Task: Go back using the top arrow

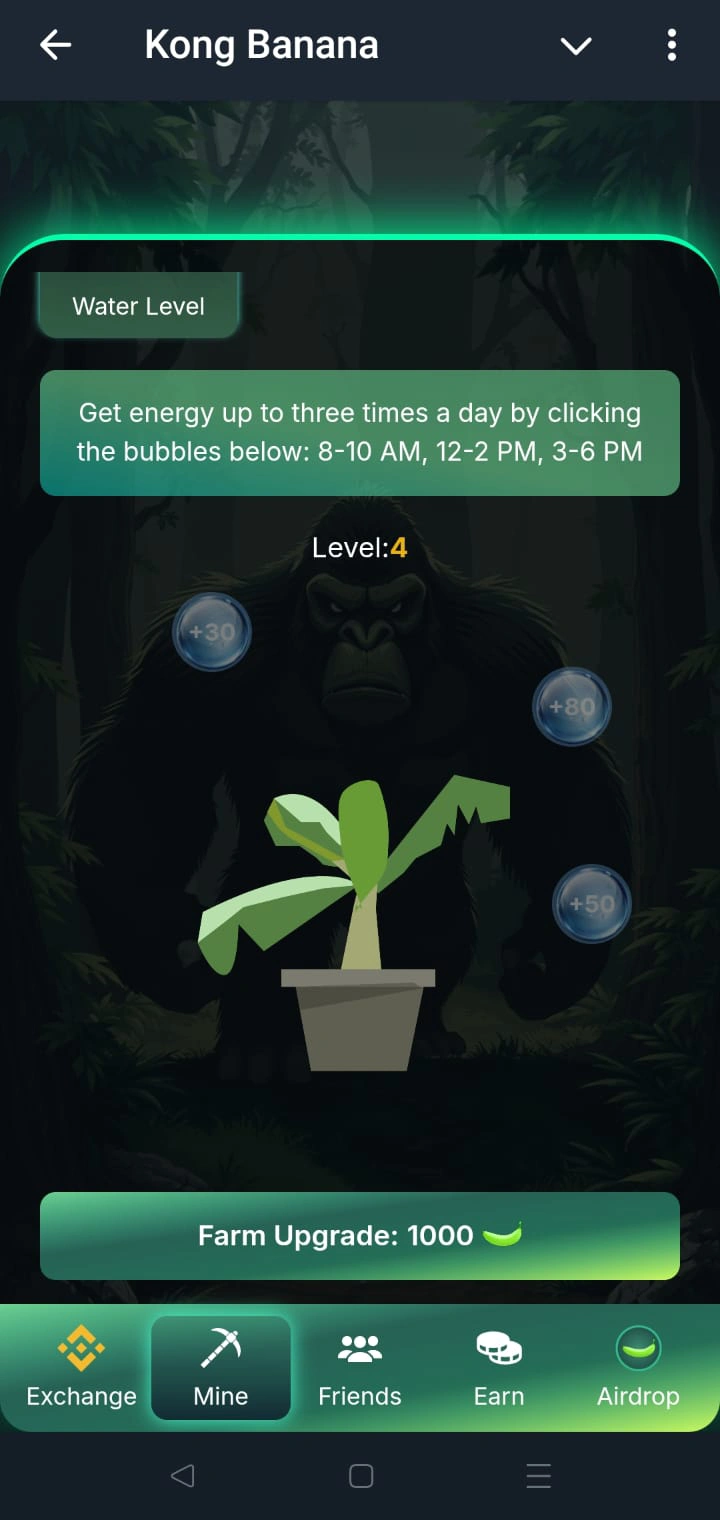Action: pos(56,45)
